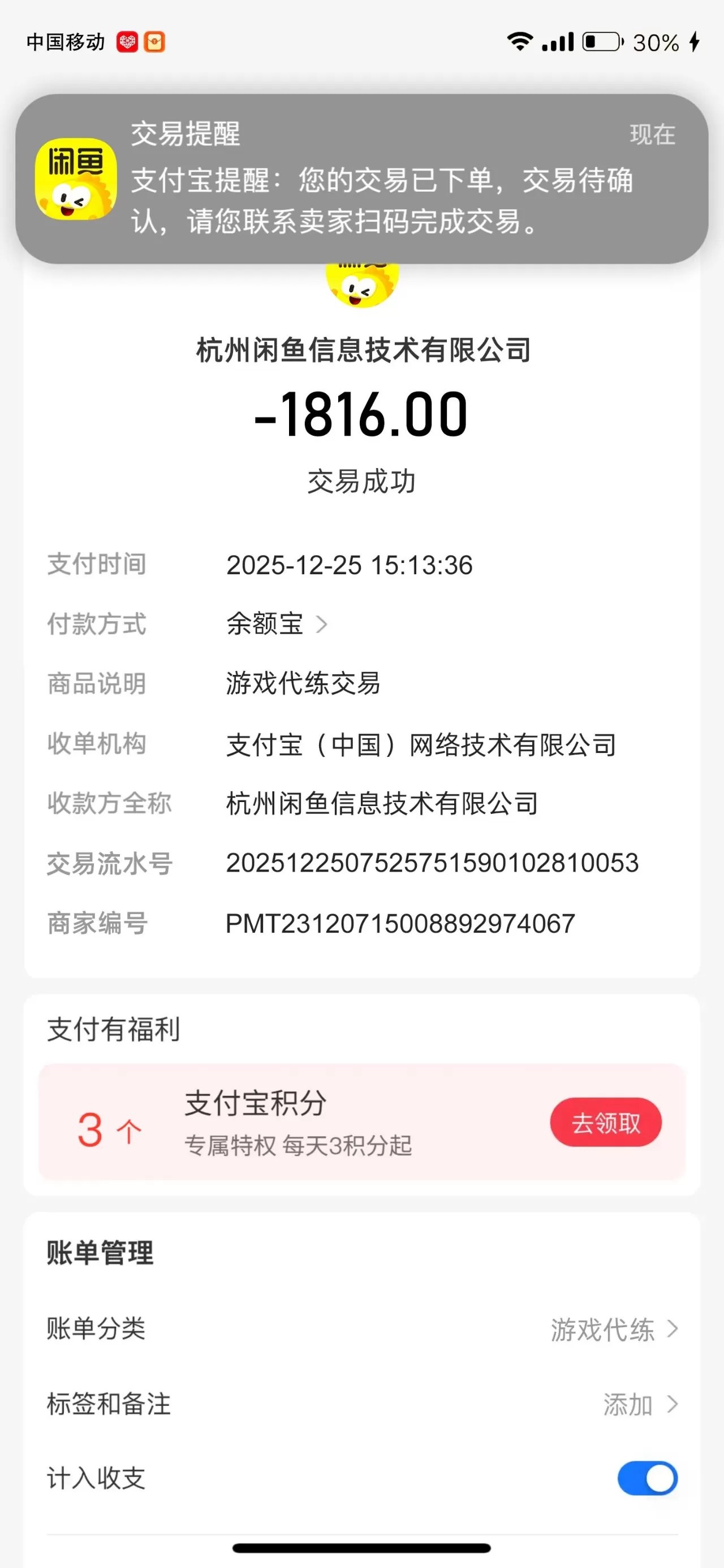Tap the 交易提醒 notification banner
Viewport: 724px width, 1568px height.
(x=361, y=176)
